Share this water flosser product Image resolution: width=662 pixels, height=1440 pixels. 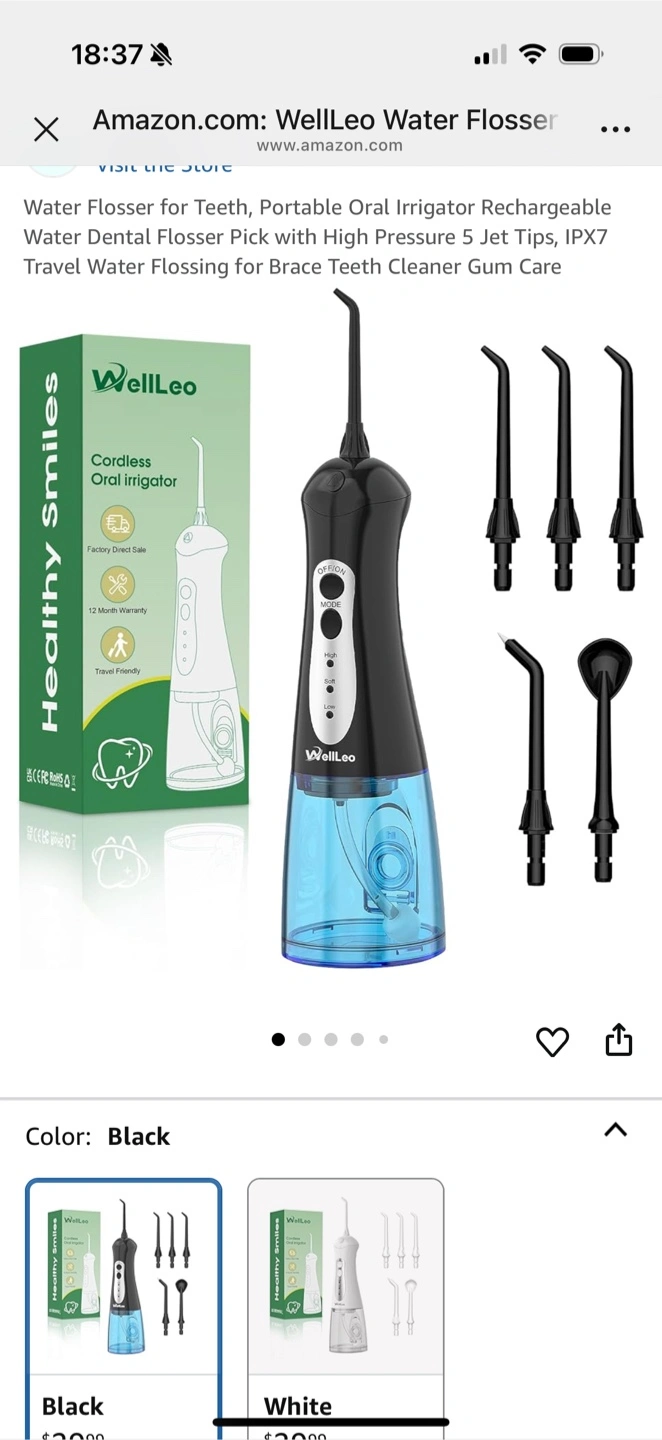(619, 1040)
